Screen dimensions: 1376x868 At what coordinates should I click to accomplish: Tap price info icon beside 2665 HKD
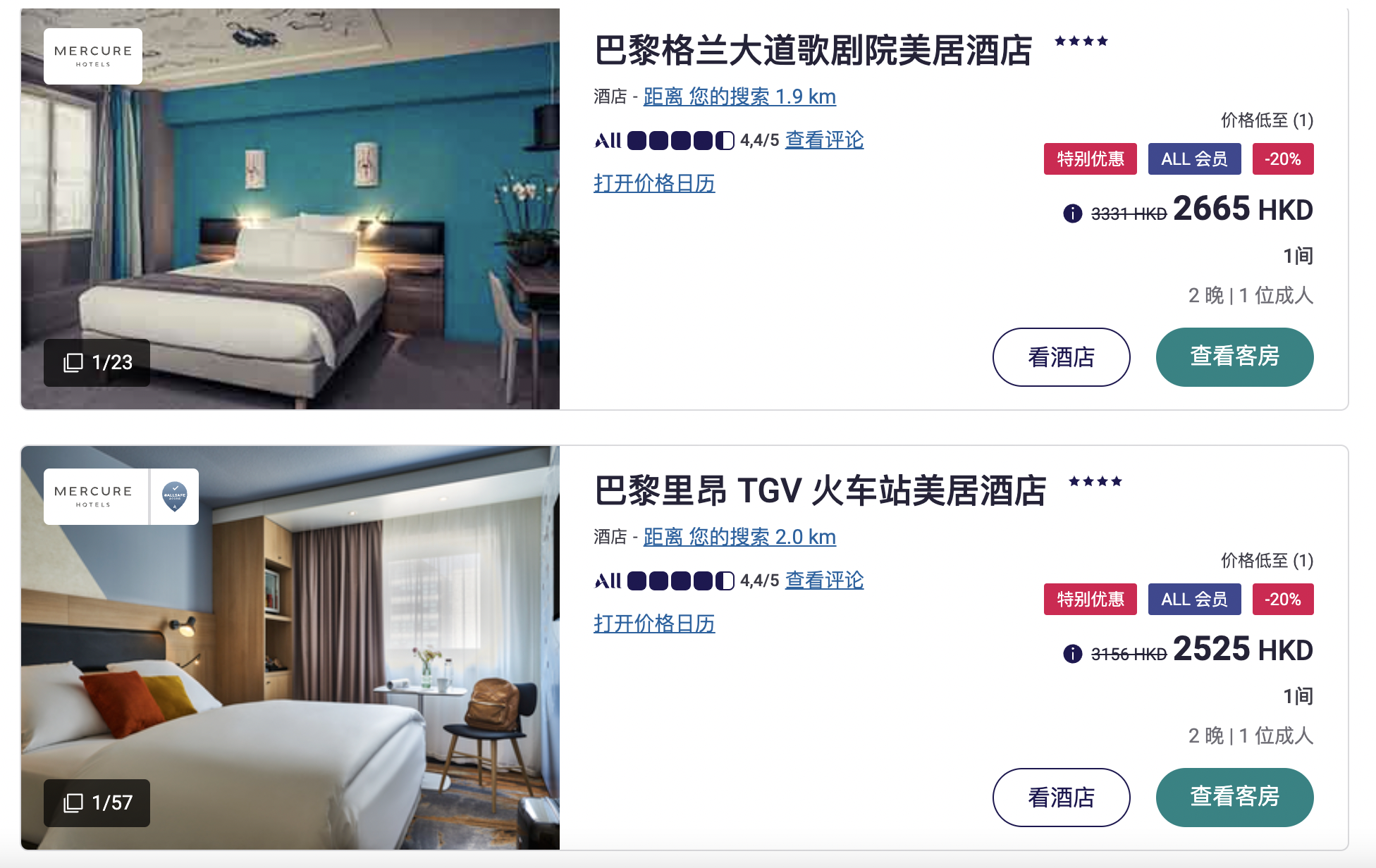1072,213
